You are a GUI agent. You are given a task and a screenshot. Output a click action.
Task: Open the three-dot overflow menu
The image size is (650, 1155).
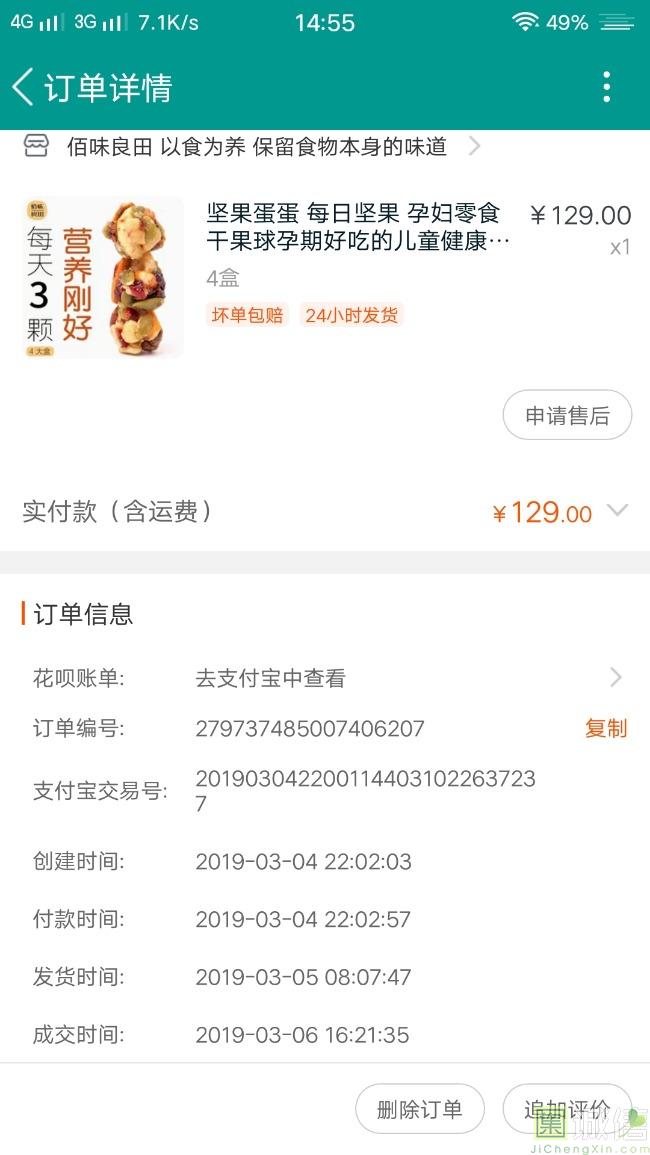pyautogui.click(x=607, y=87)
